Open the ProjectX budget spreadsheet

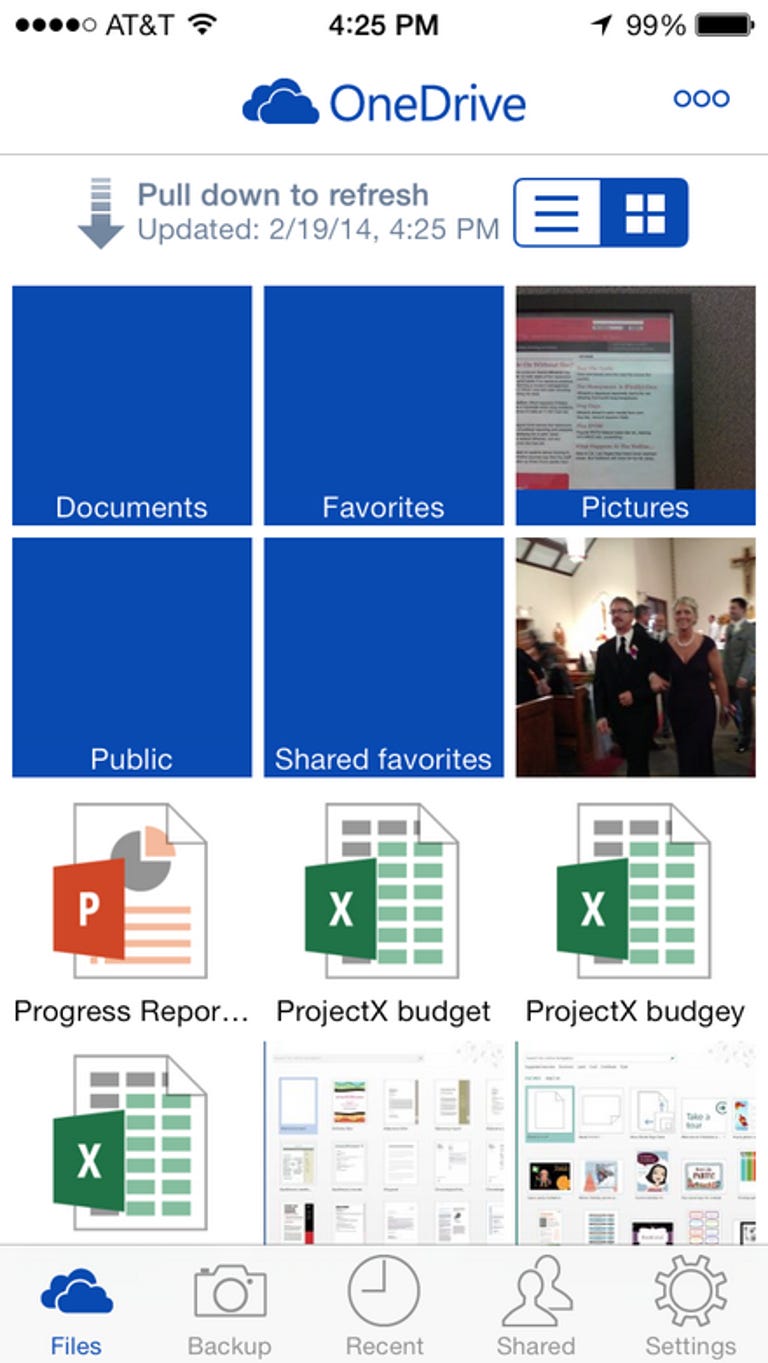(x=384, y=910)
